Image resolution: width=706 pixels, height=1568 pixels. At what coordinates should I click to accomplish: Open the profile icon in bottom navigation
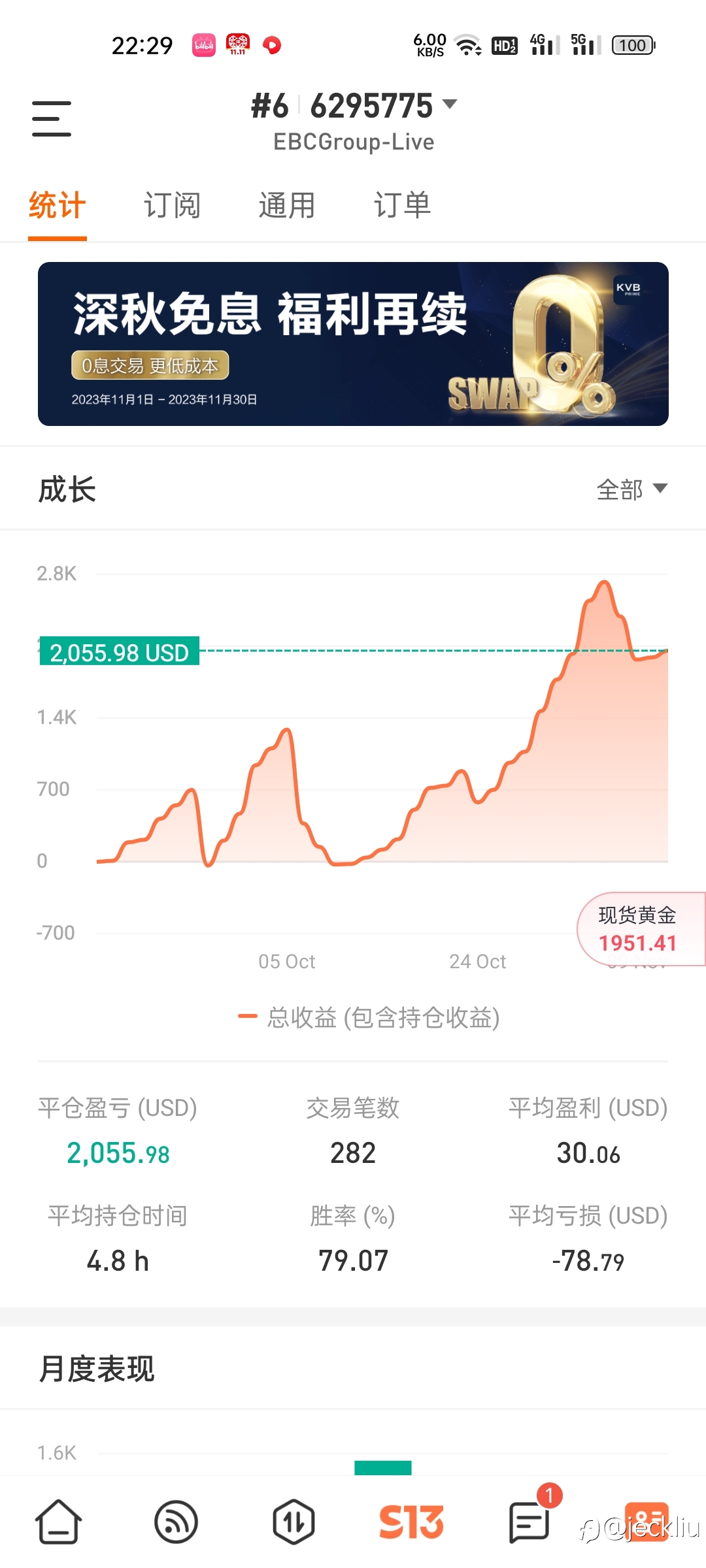(647, 1522)
